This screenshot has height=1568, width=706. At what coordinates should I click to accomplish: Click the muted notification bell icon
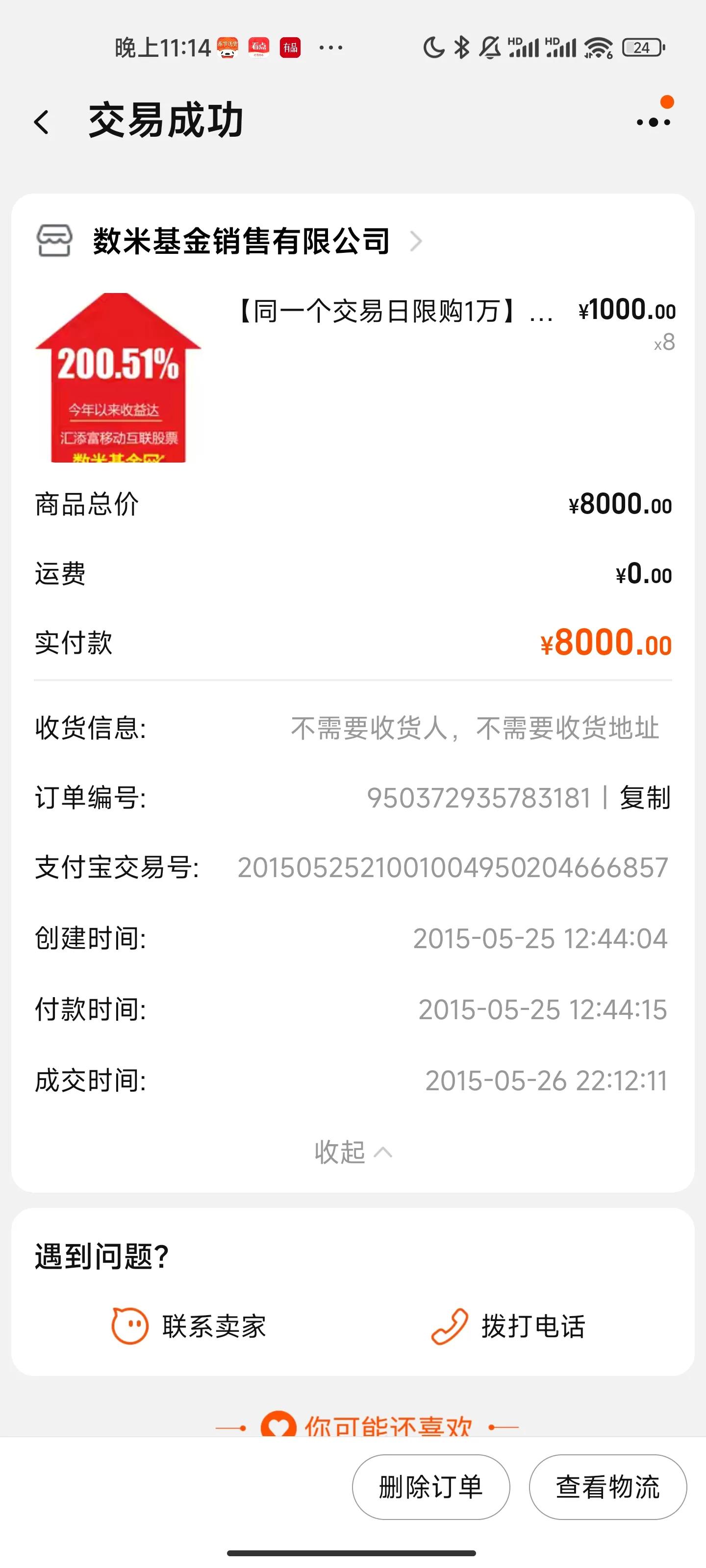pos(489,46)
